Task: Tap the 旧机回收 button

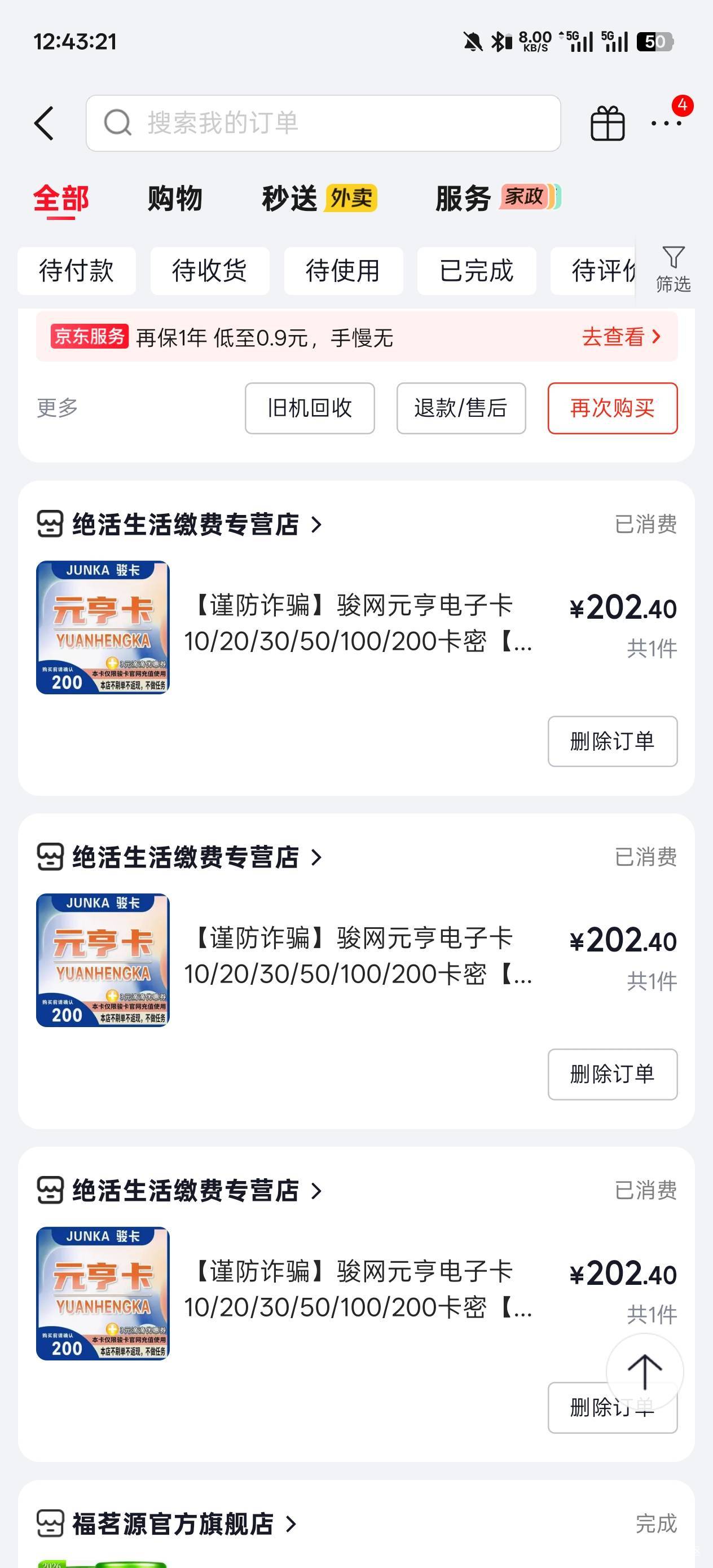Action: [x=309, y=408]
